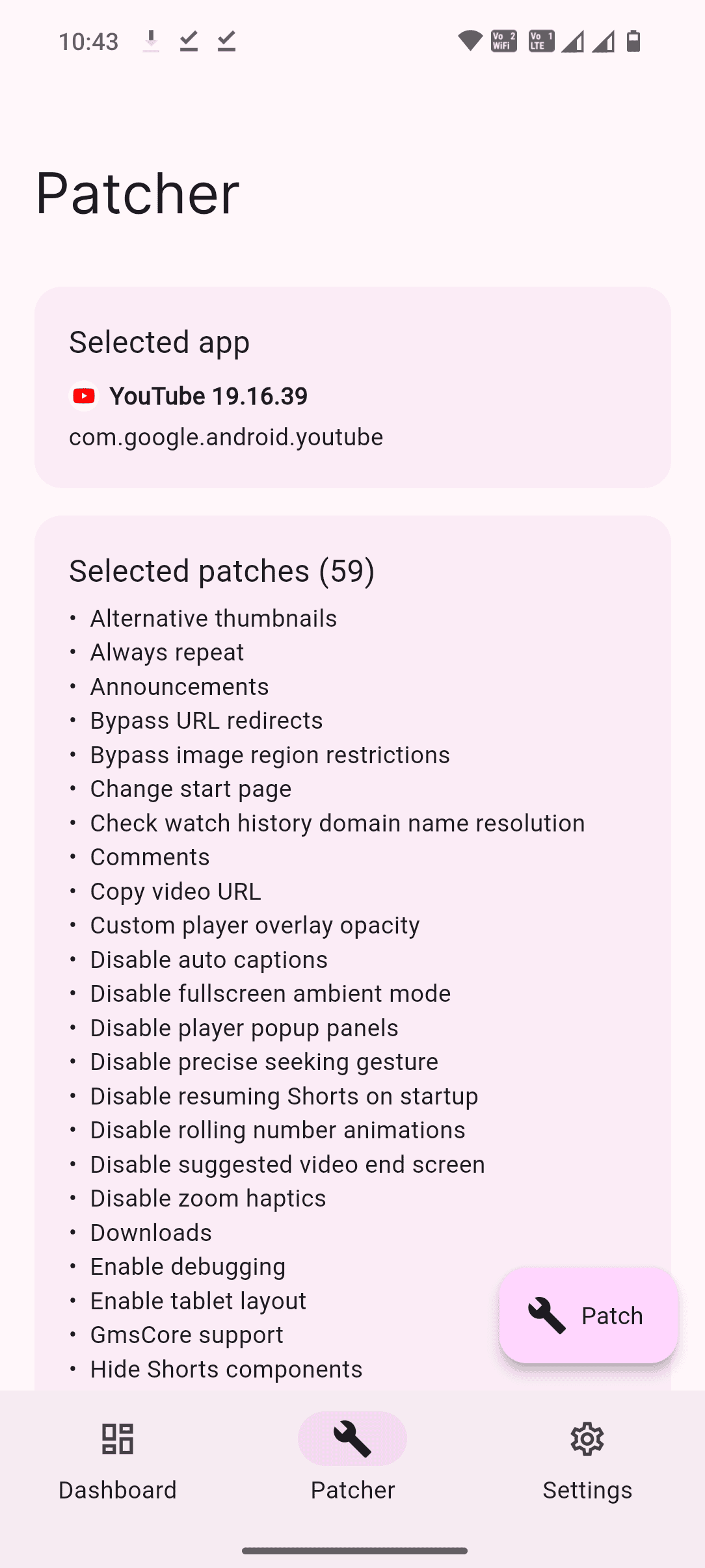Screen dimensions: 705x1568
Task: Select the Dashboard grid icon
Action: tap(117, 1439)
